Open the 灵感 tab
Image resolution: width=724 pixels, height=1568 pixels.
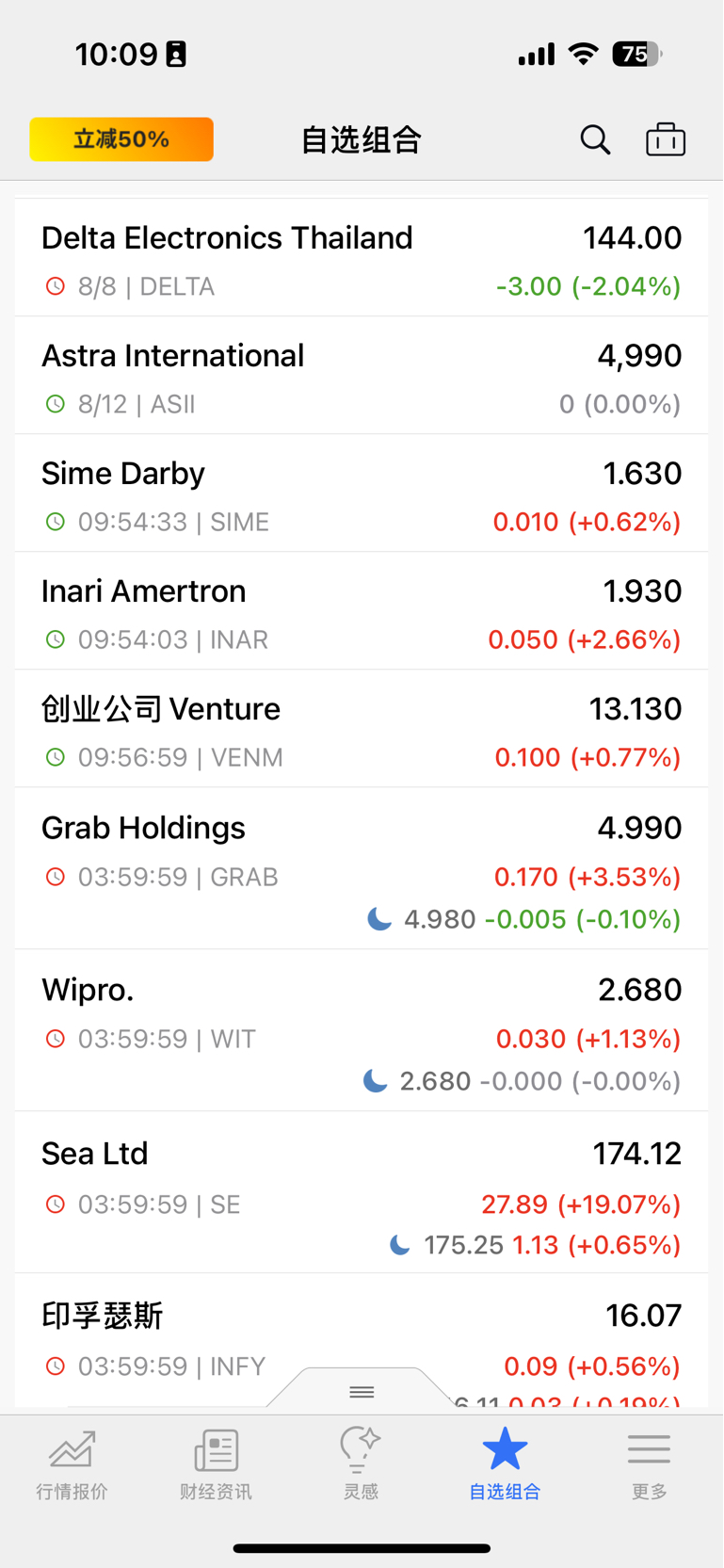(361, 1464)
